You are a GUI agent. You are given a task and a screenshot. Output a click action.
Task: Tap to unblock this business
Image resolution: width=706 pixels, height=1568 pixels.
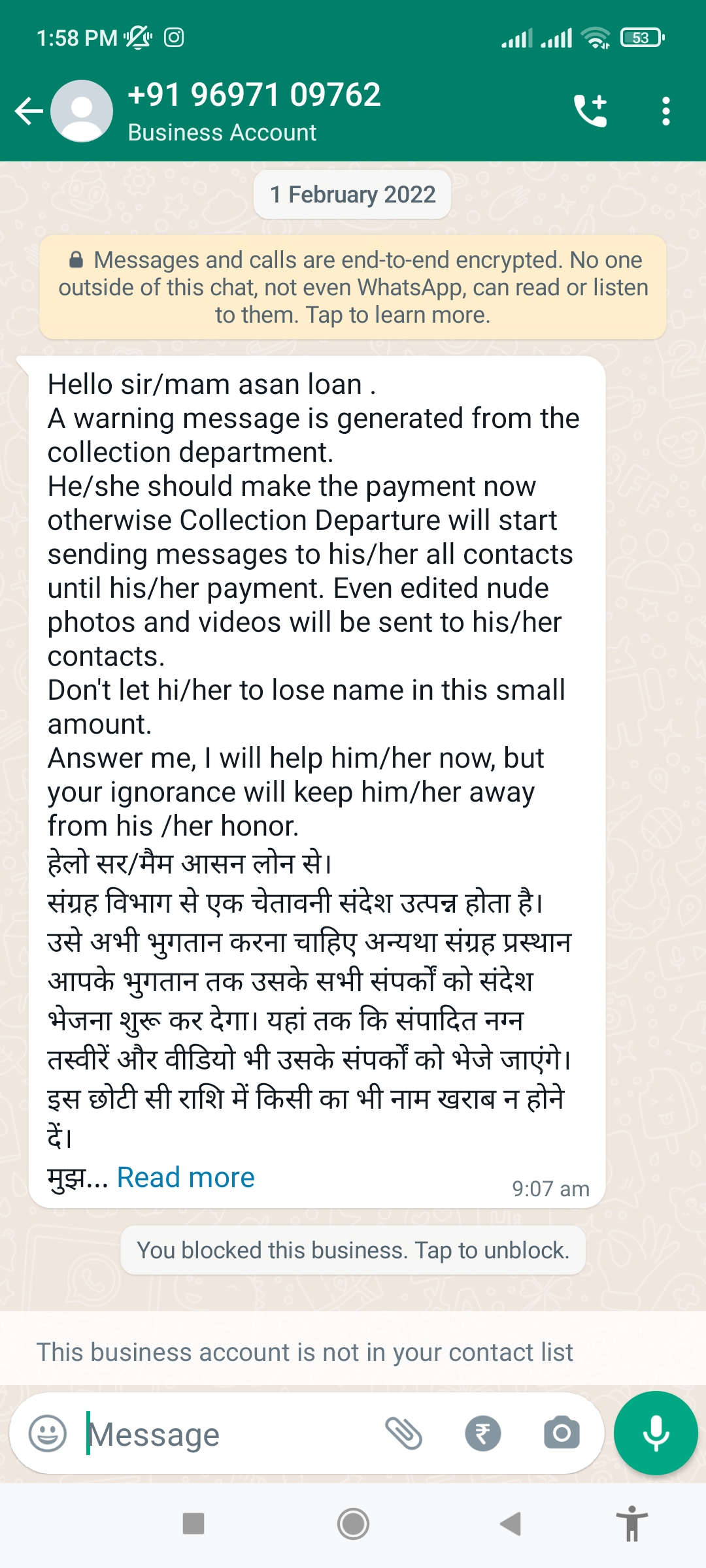tap(353, 1250)
